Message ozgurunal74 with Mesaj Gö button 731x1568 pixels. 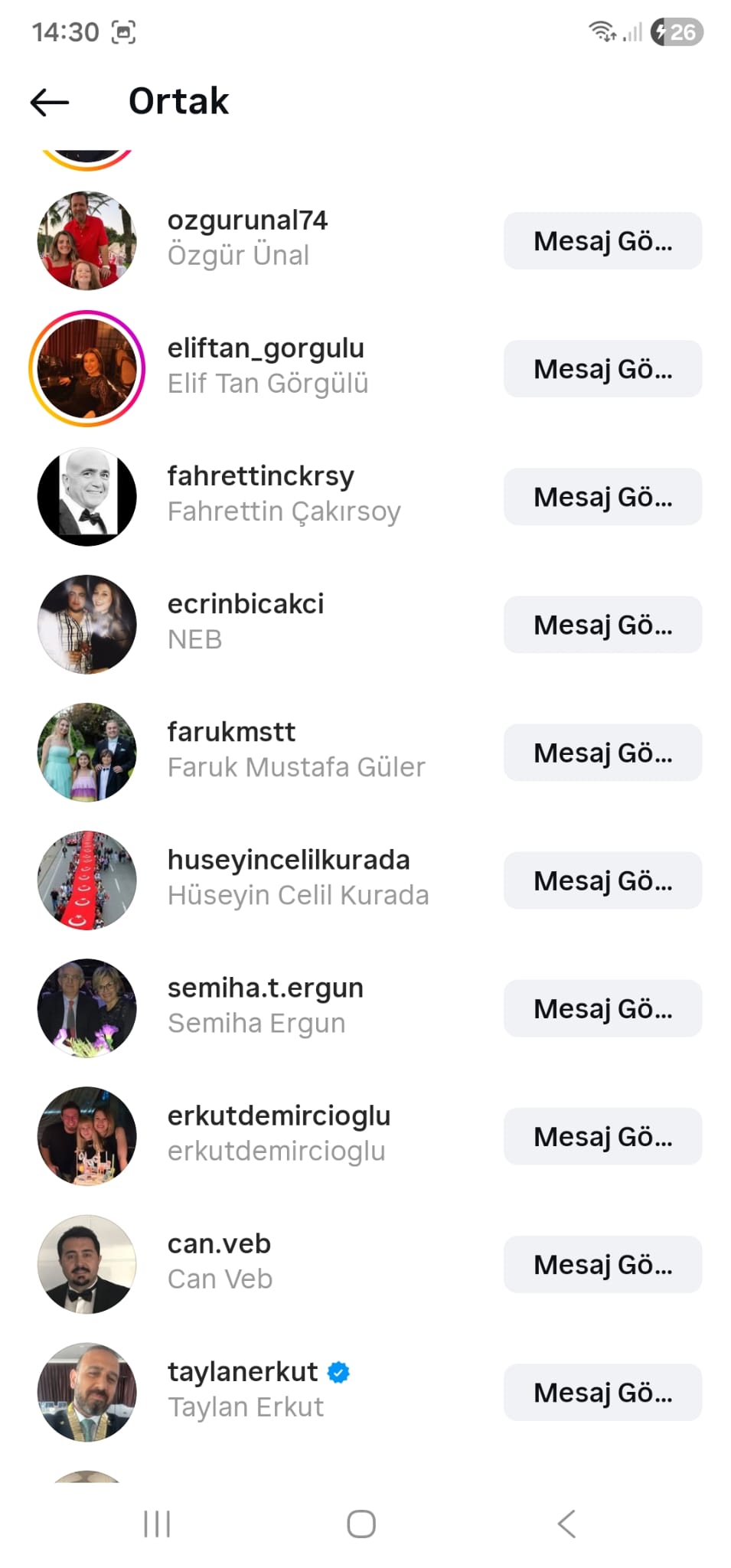(x=602, y=241)
